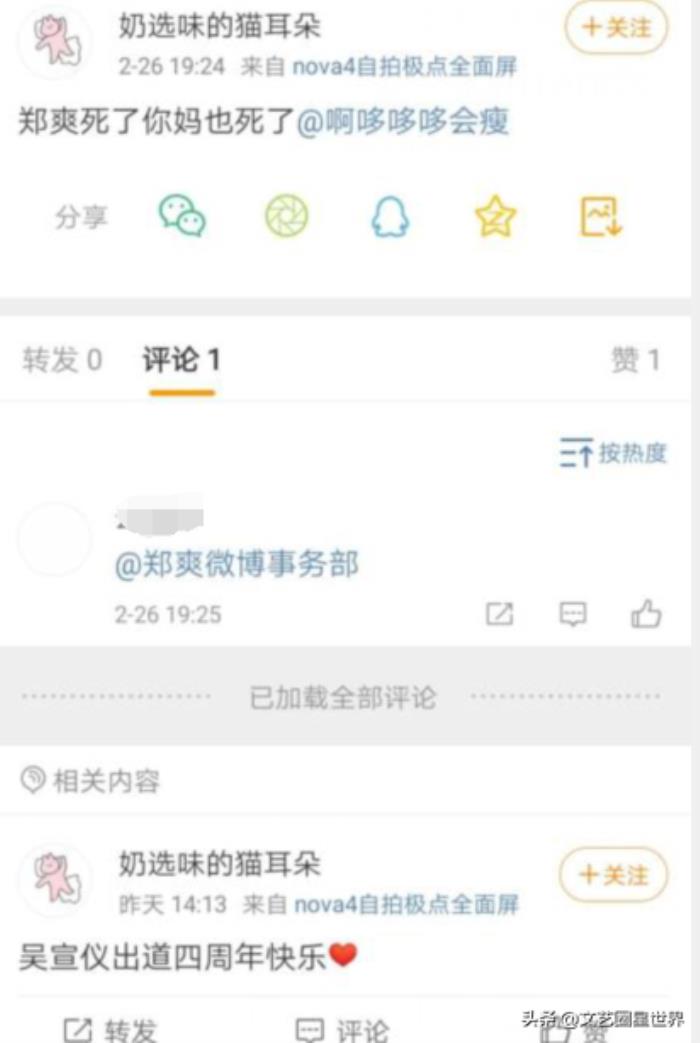Viewport: 700px width, 1043px height.
Task: Follow the author of the 2-26 19:24 post
Action: (615, 27)
